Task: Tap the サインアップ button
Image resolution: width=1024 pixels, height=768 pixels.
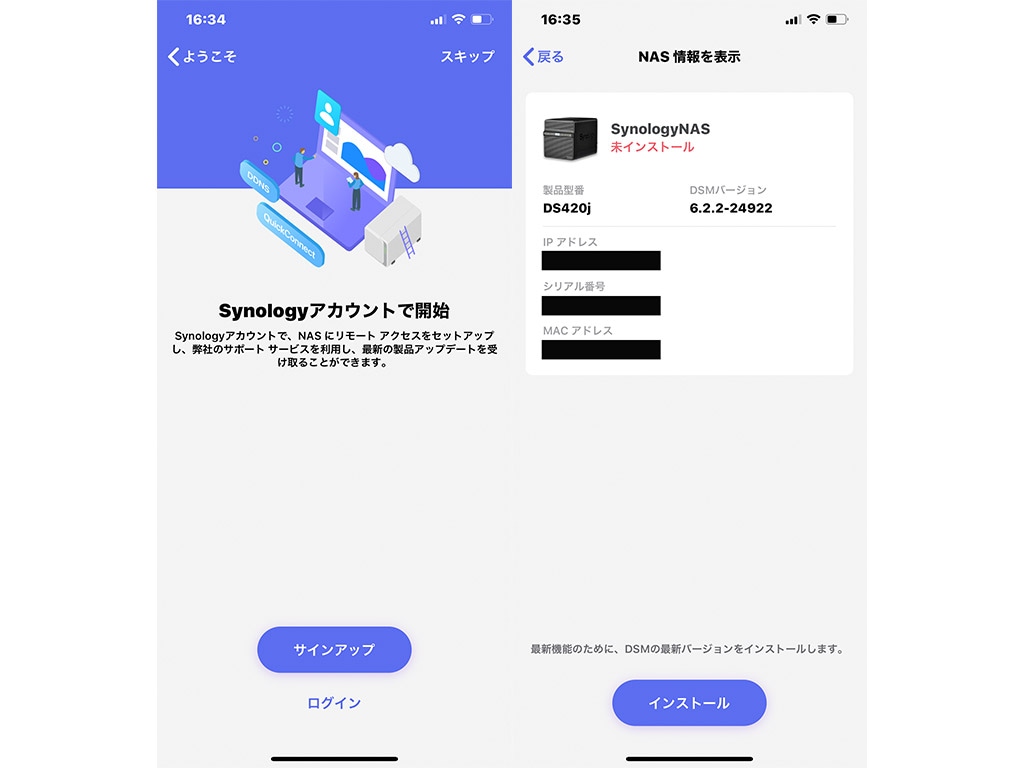Action: click(x=334, y=650)
